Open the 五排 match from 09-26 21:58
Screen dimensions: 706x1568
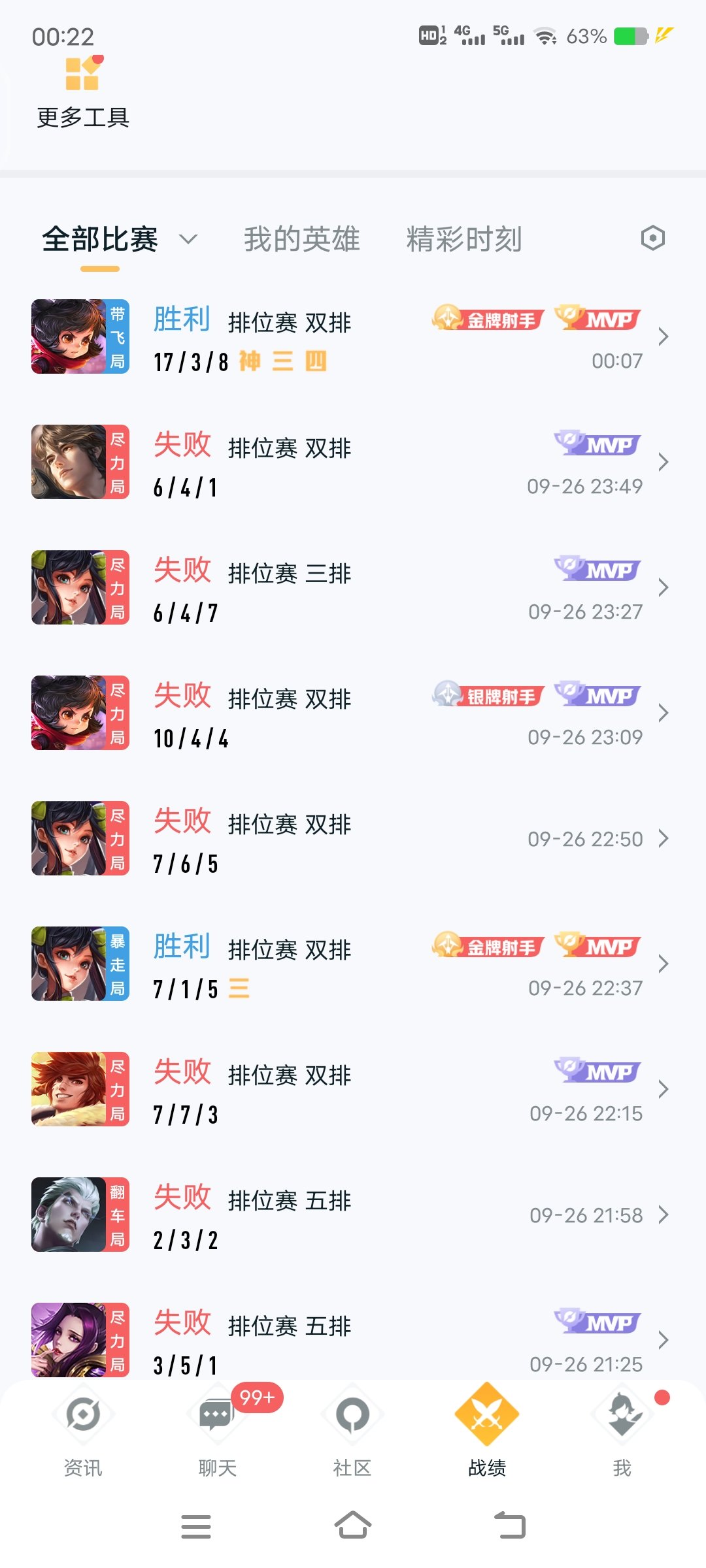click(353, 1215)
